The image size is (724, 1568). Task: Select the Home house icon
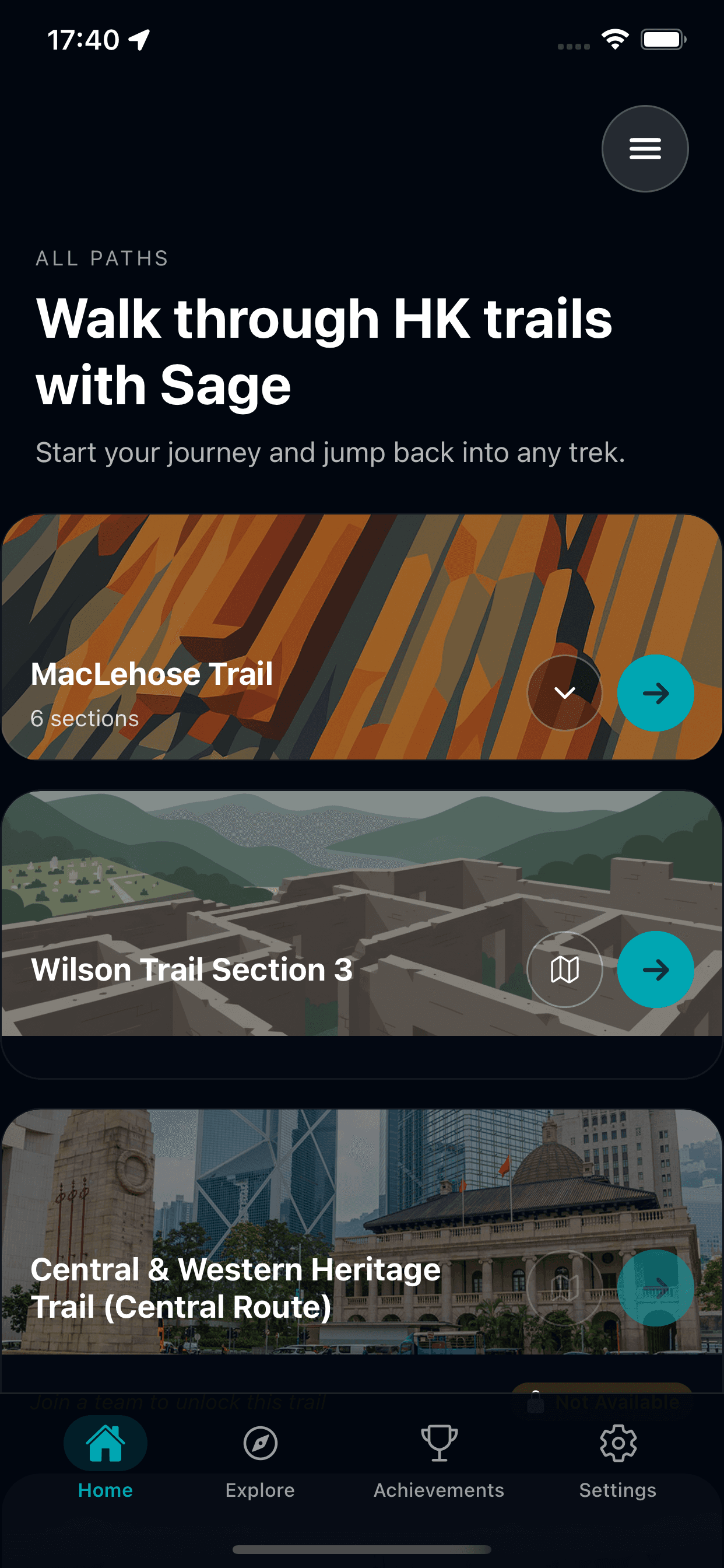click(x=106, y=1444)
